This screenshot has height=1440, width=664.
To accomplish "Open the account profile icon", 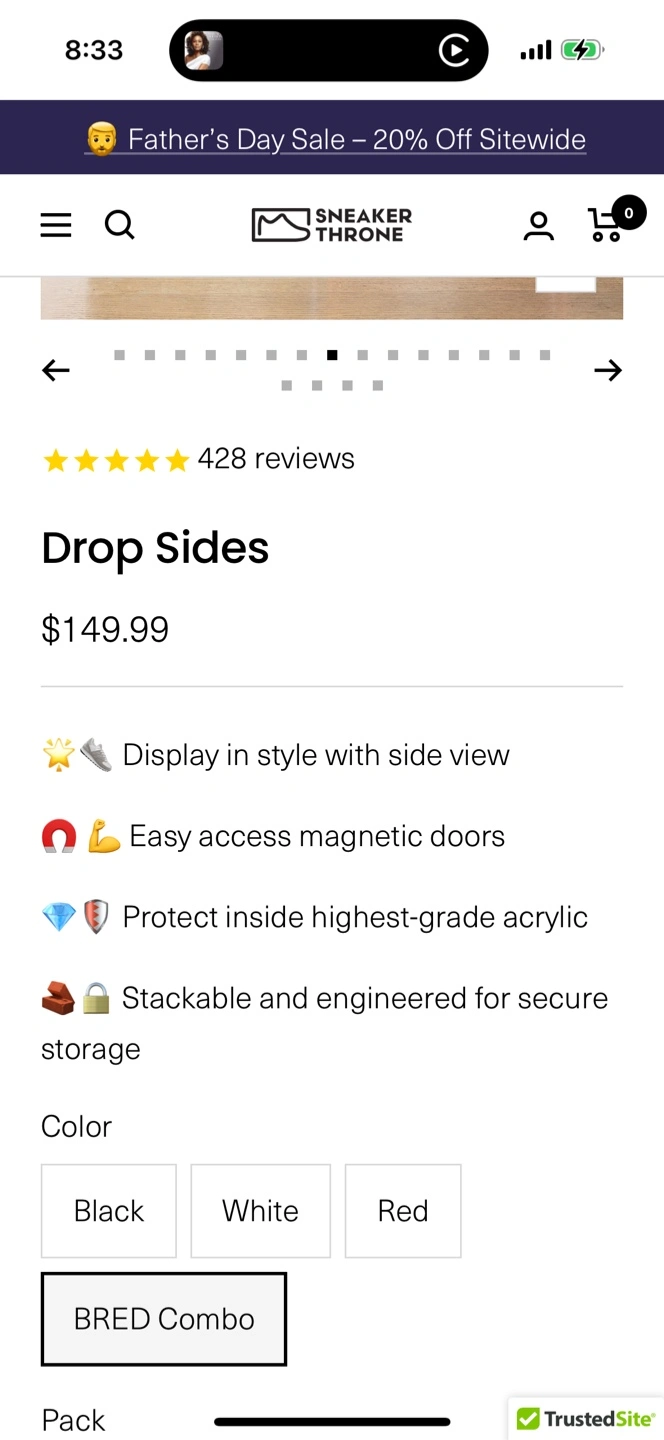I will pos(538,226).
